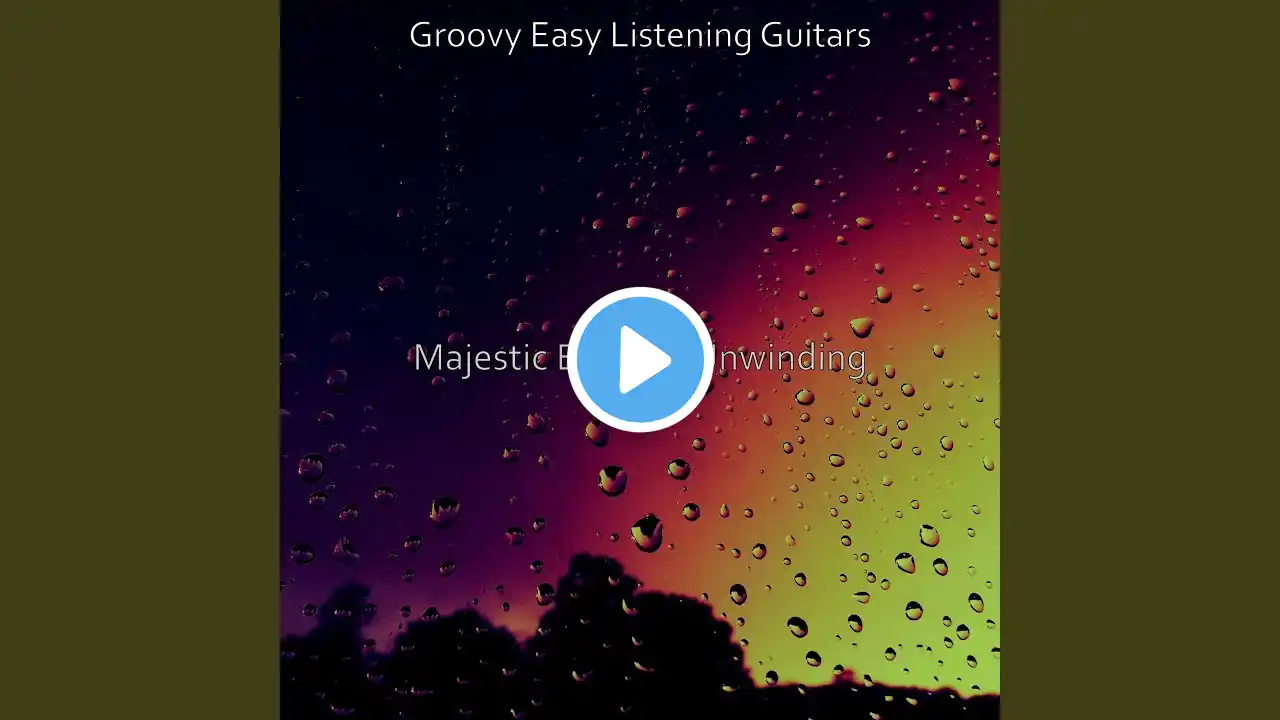Play the Groovy Easy Listening Guitars video
The width and height of the screenshot is (1280, 720).
[640, 359]
